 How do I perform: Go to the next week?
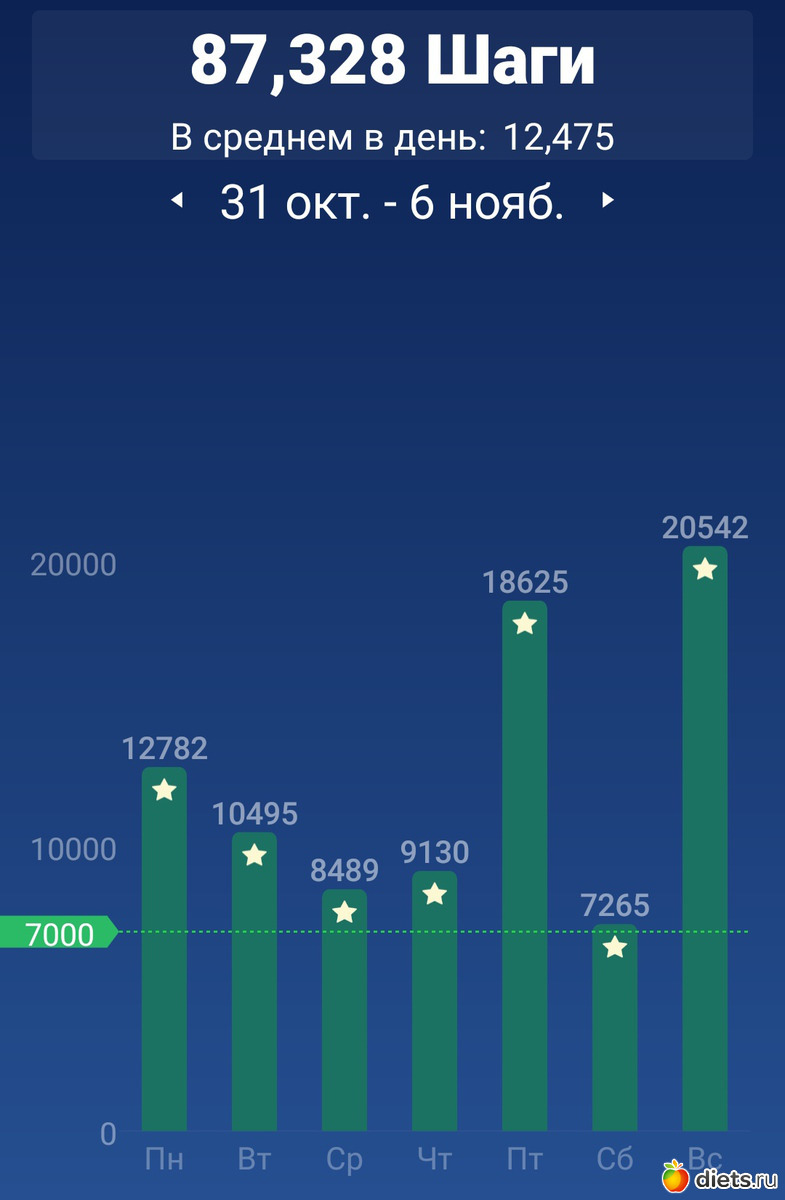point(606,201)
